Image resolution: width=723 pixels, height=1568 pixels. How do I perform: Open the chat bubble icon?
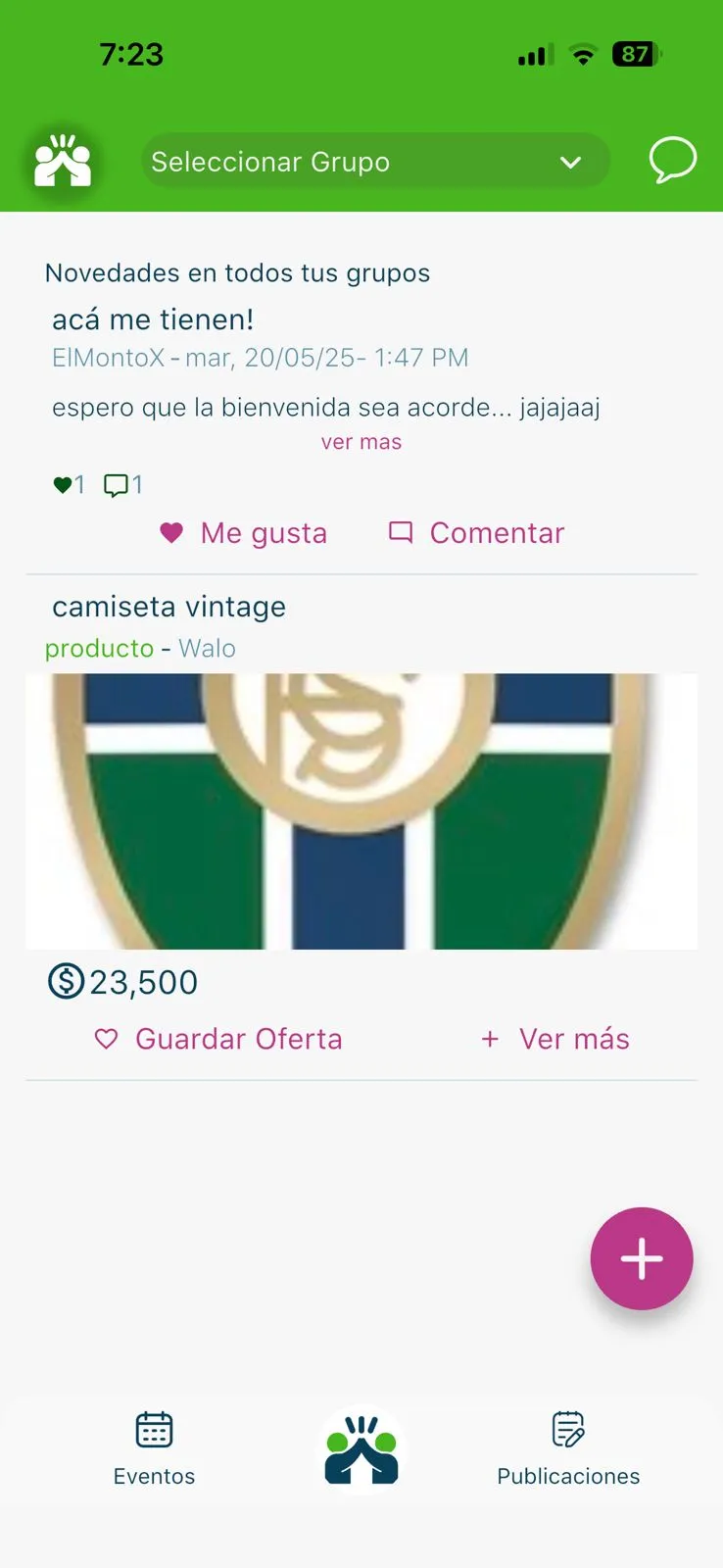click(672, 161)
